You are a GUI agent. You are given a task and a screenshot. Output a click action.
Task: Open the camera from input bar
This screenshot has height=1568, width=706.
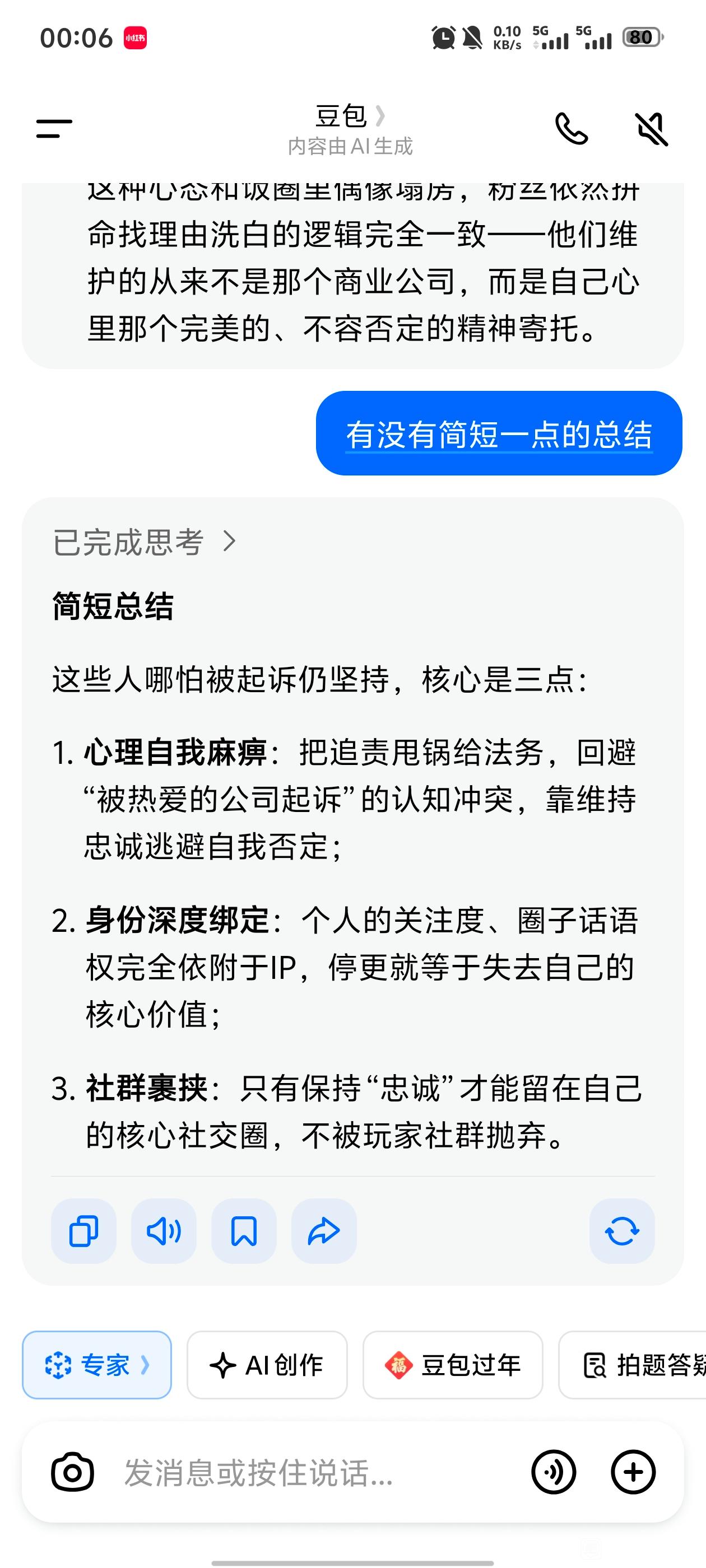(72, 1472)
